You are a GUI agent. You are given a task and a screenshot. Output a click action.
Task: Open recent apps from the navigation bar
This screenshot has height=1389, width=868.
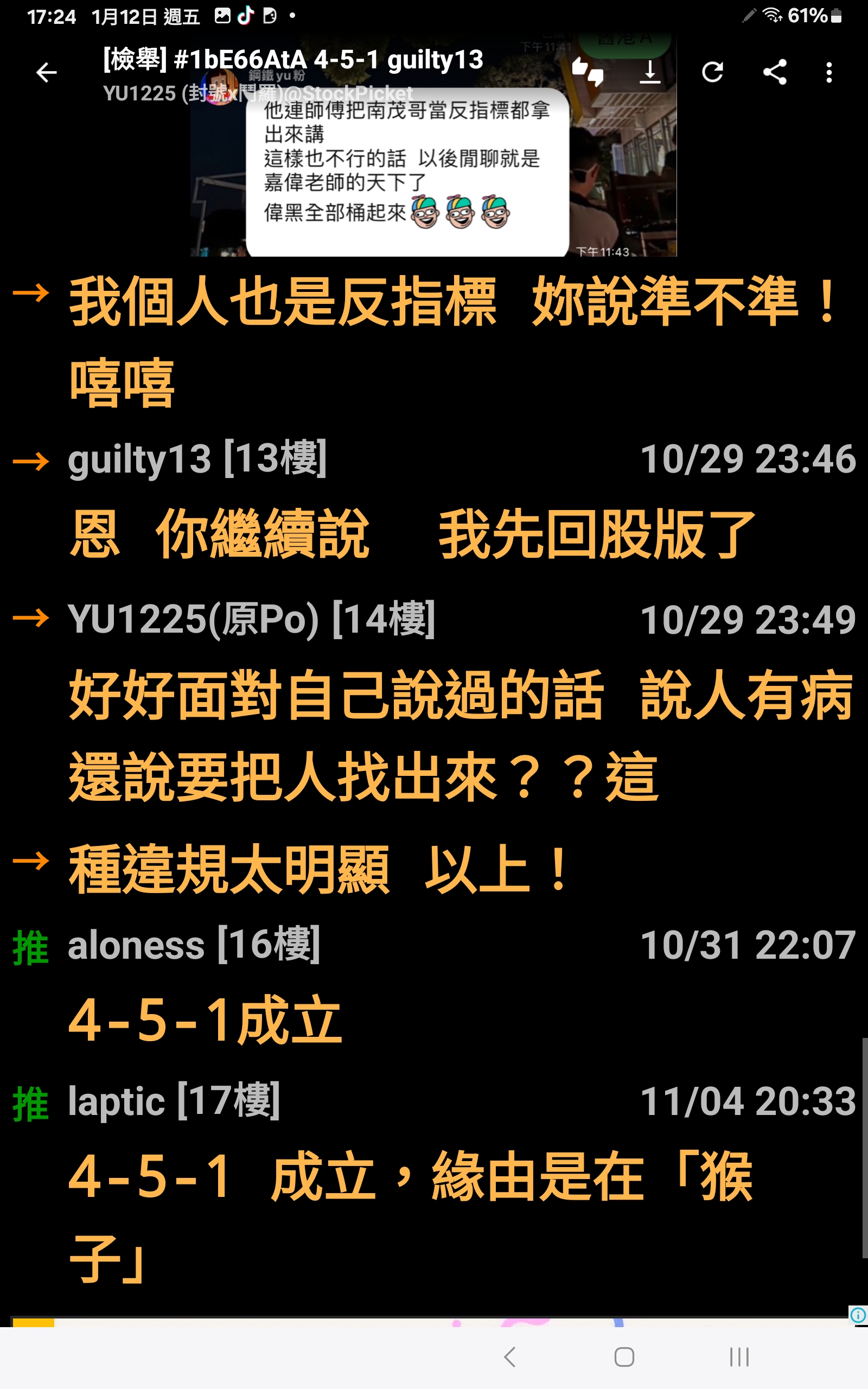(739, 1357)
